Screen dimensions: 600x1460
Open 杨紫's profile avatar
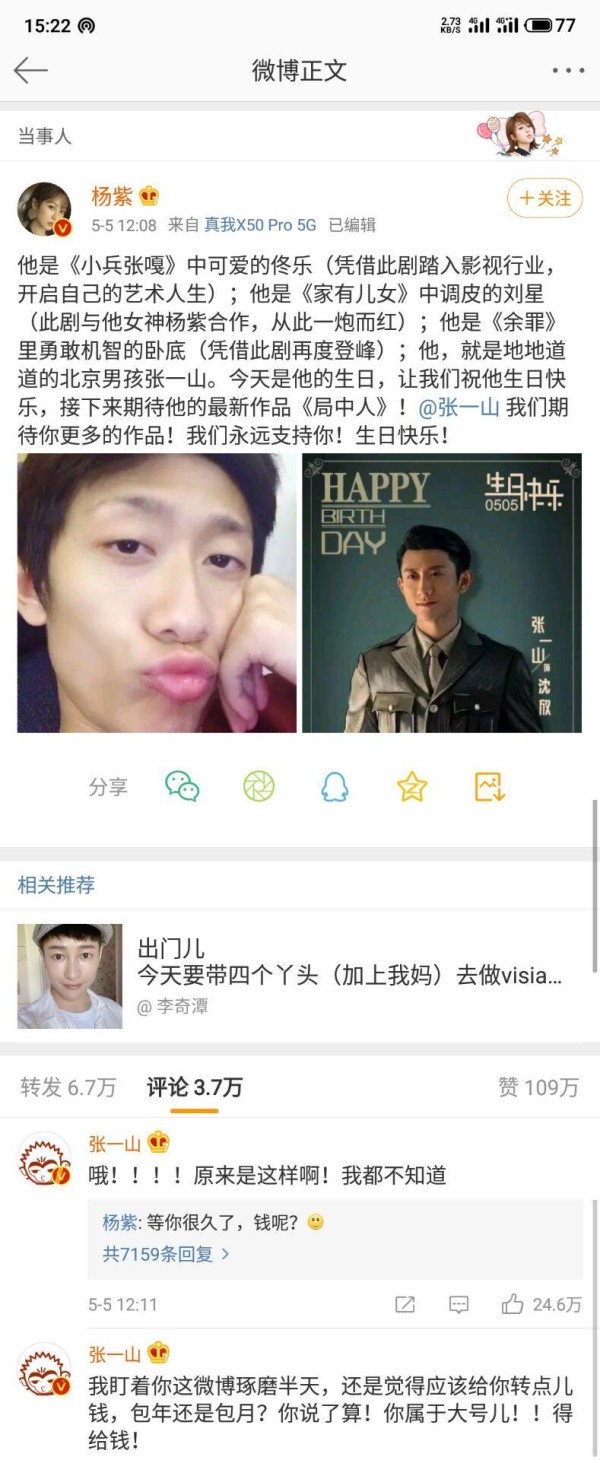(x=45, y=208)
